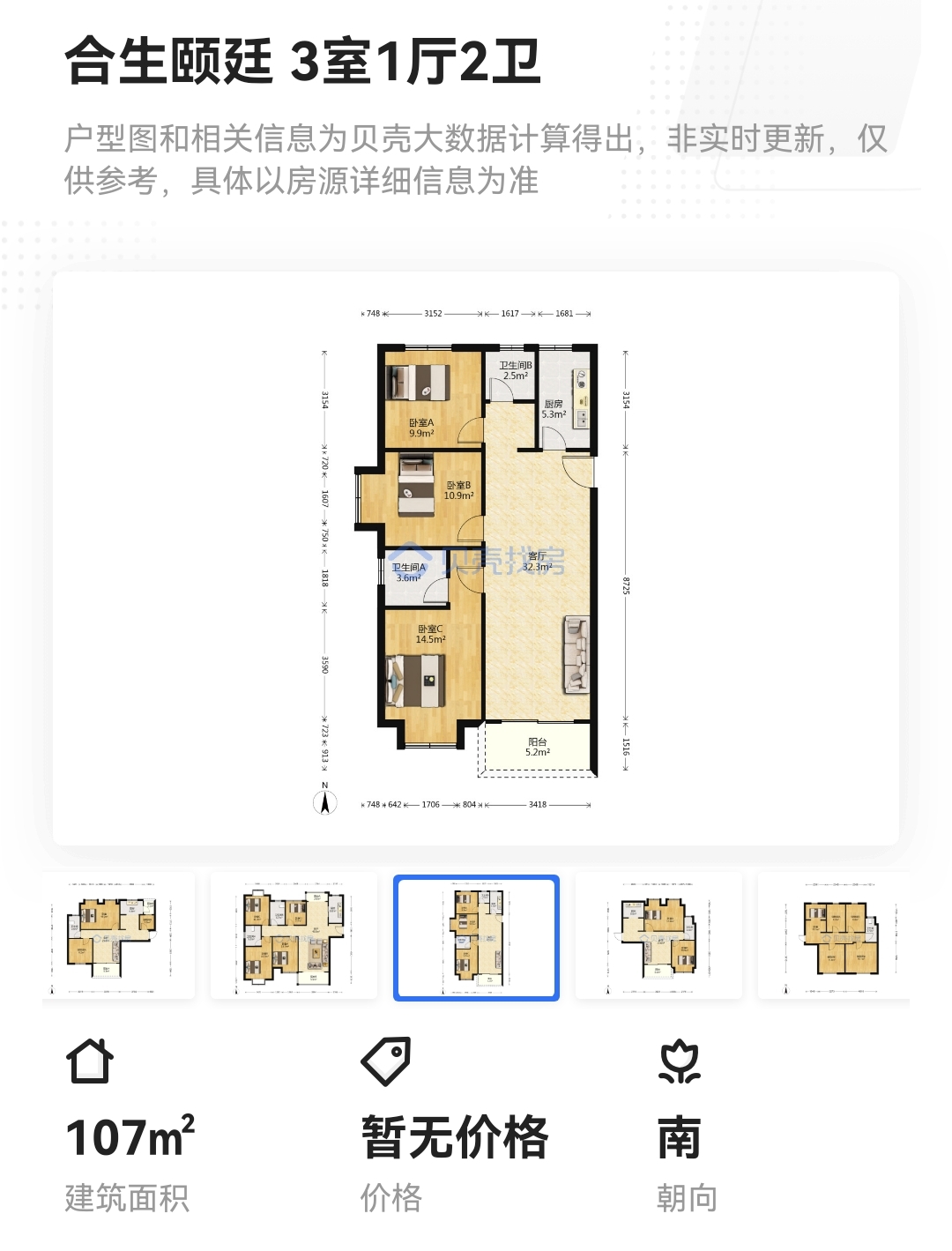
Task: Enlarge the main 3室1厅2卫 floor plan image
Action: (476, 558)
